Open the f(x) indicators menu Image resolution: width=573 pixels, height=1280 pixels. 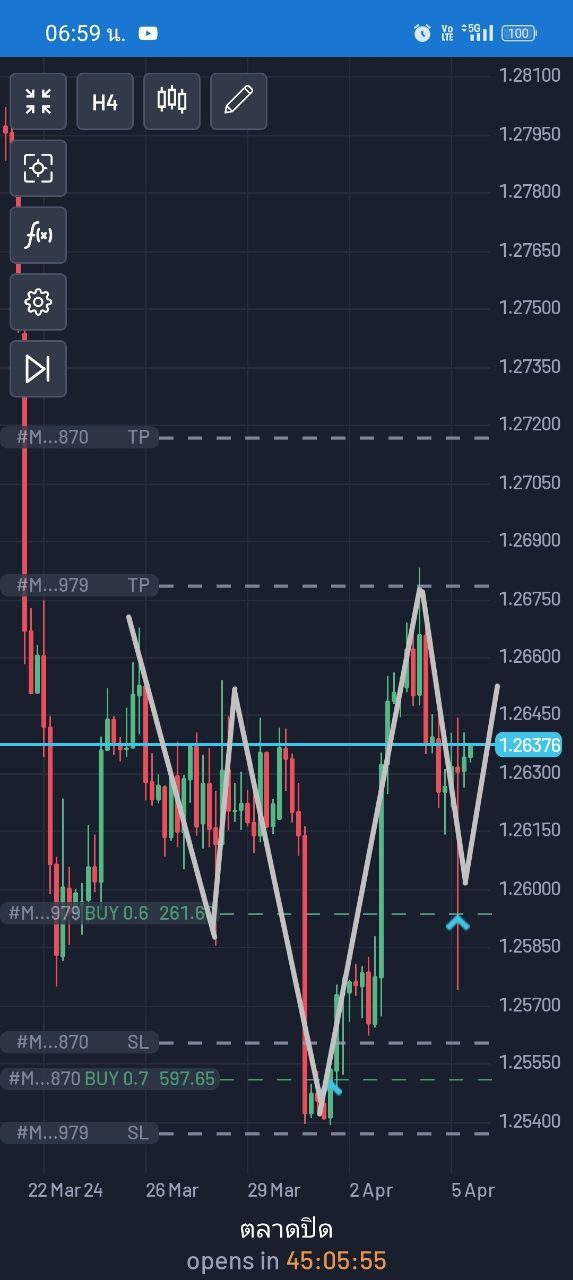(38, 235)
